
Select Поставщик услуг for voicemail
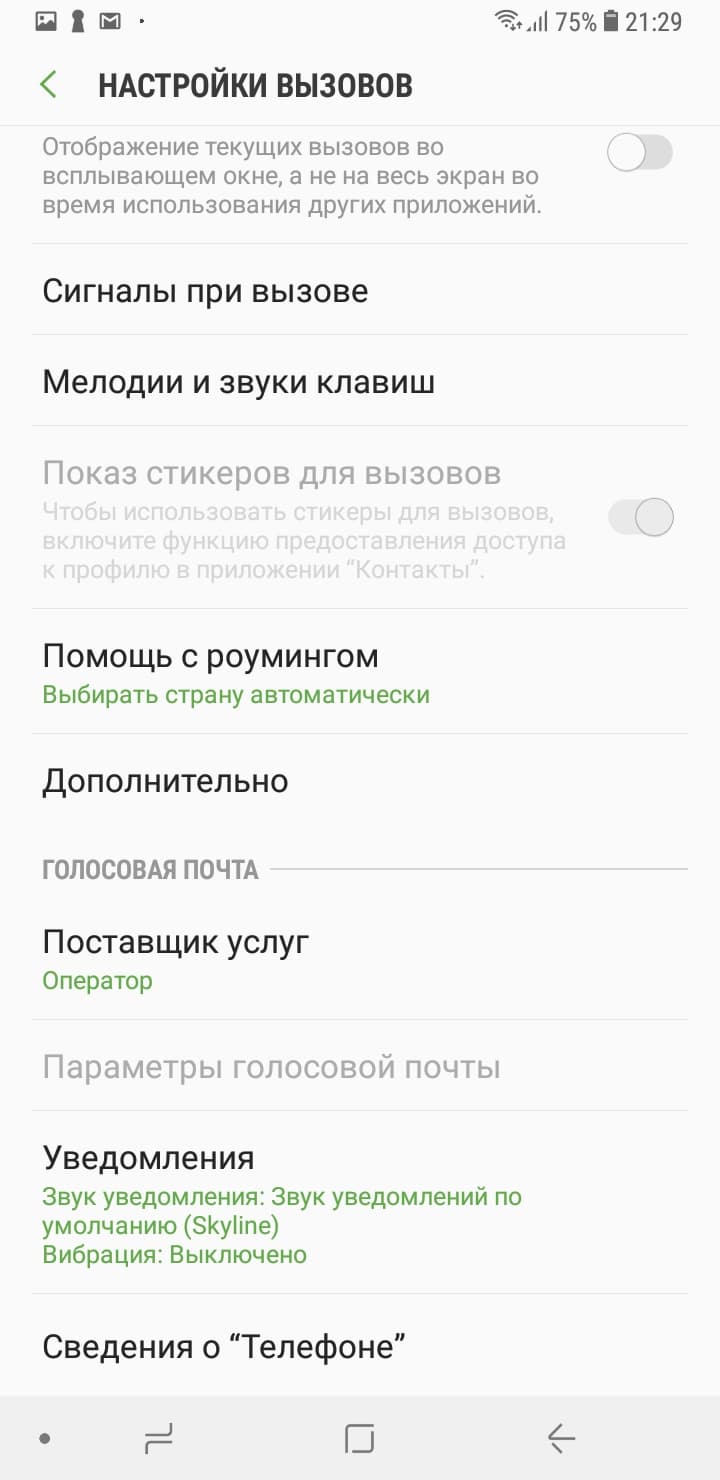(360, 958)
